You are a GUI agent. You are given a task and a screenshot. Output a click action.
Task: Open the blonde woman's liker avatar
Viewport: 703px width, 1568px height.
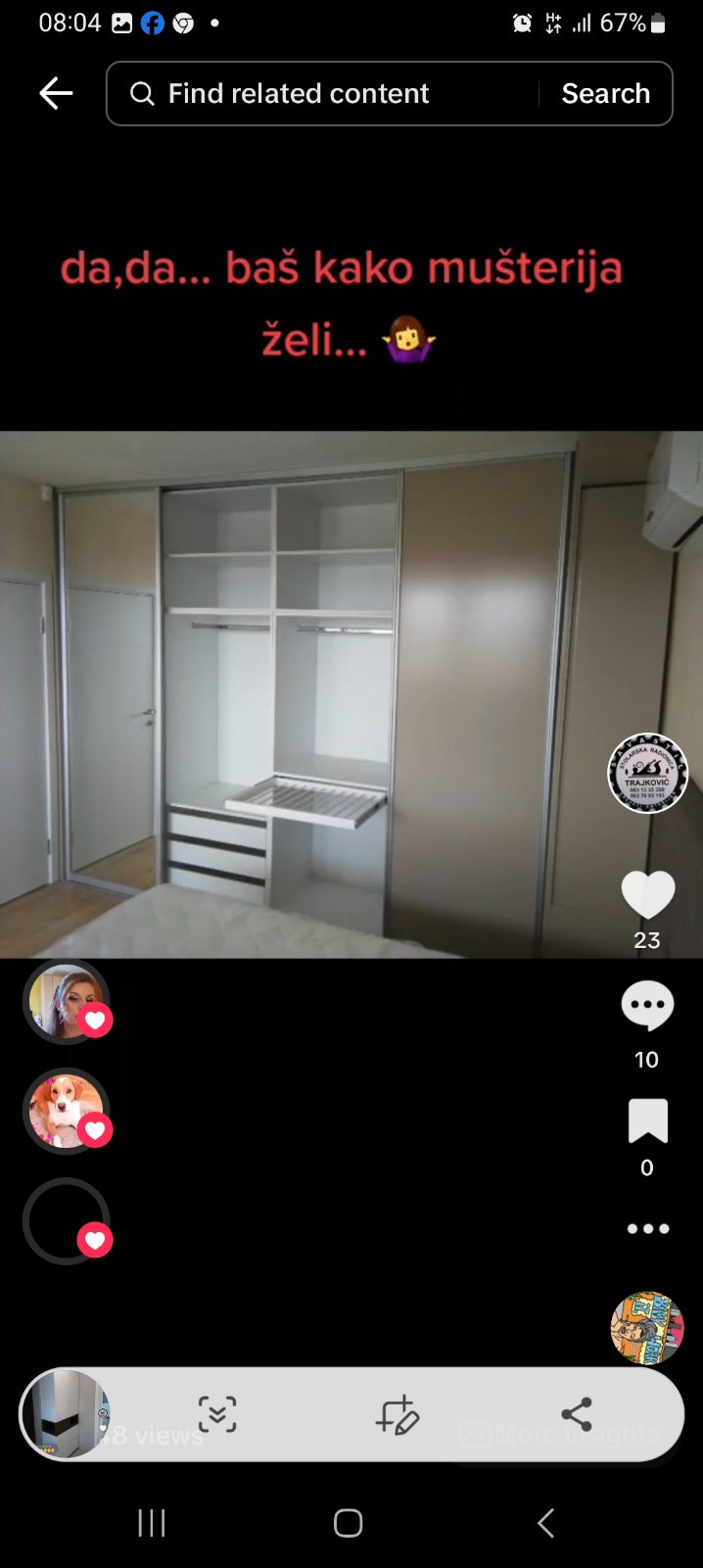pos(65,1001)
